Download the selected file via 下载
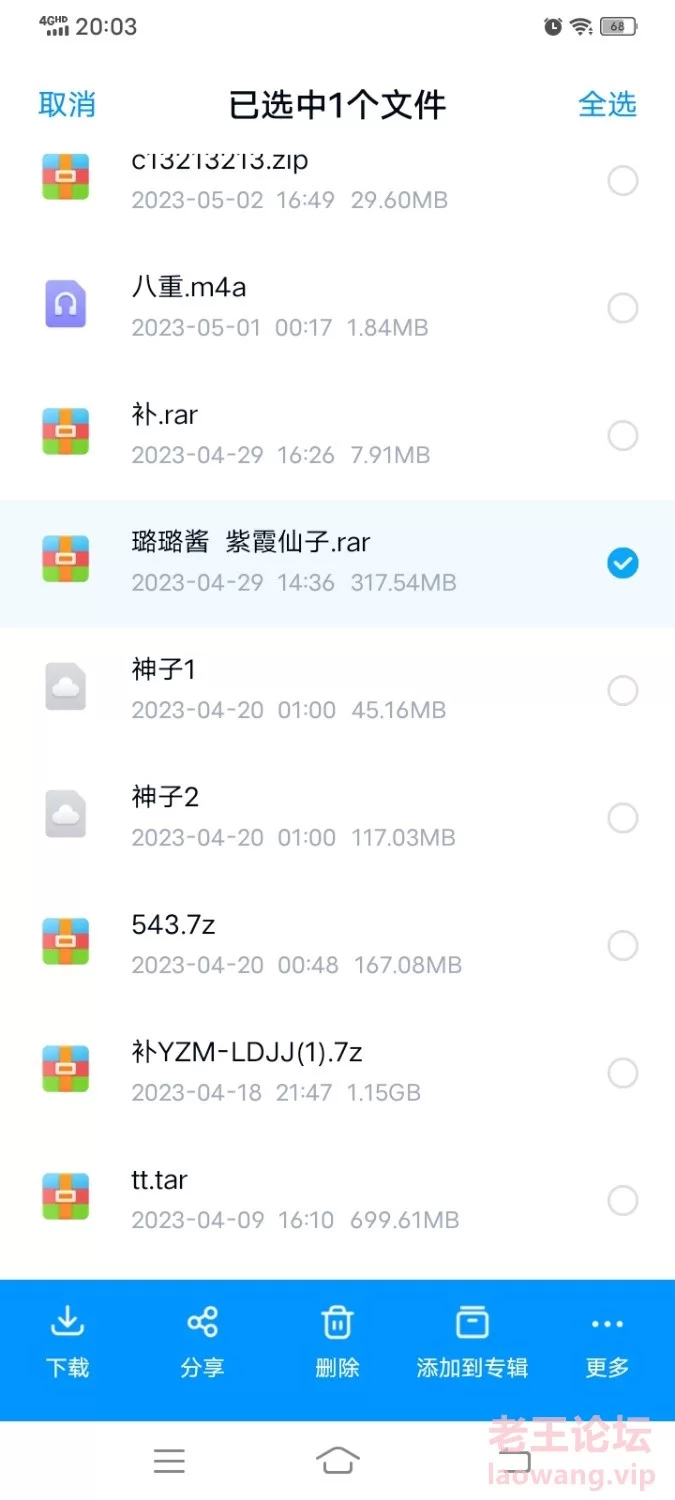The image size is (675, 1500). (x=67, y=1343)
